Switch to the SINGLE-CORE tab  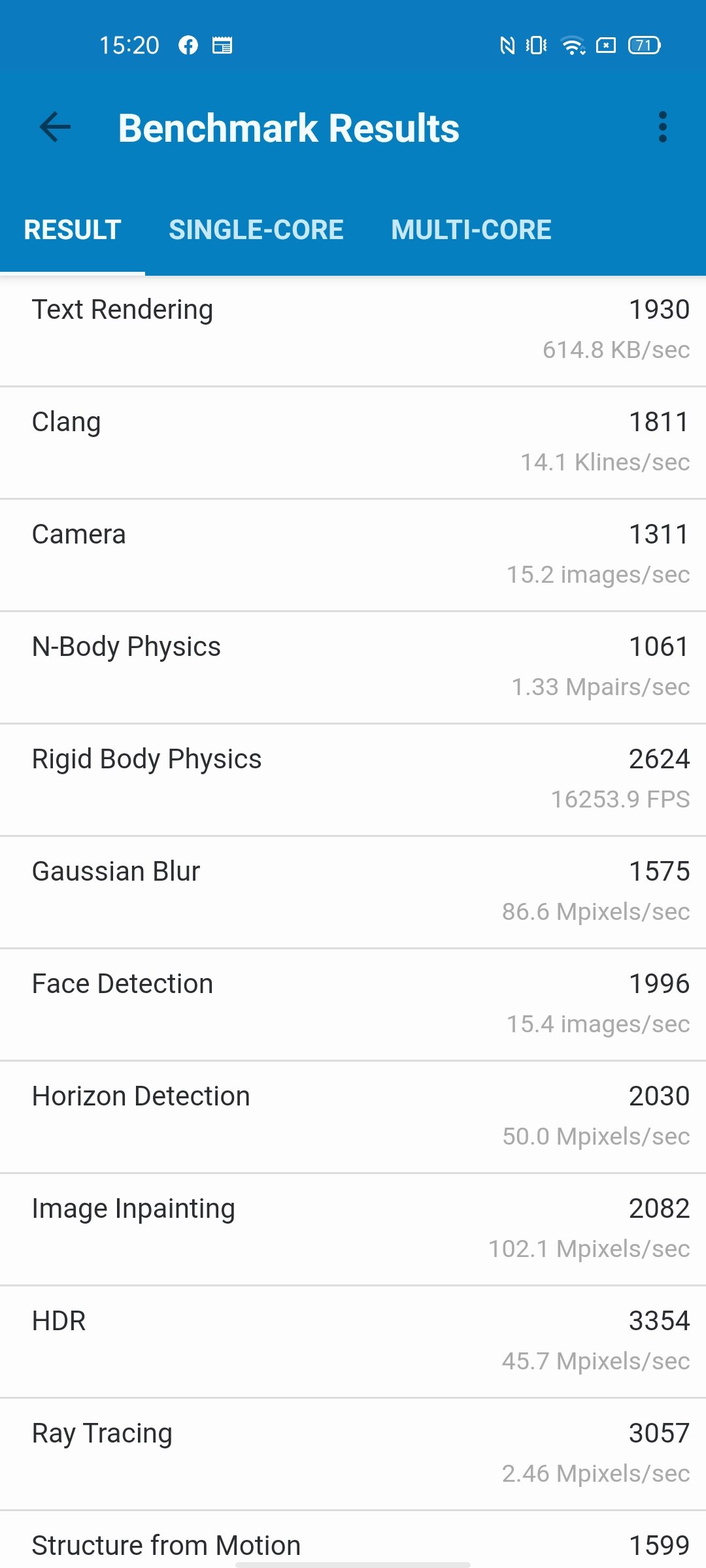point(256,230)
